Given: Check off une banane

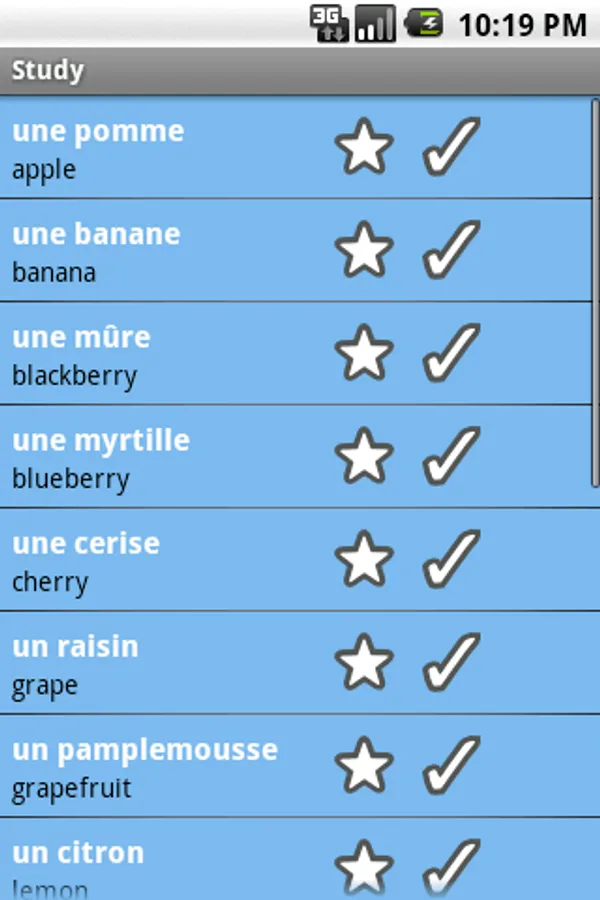Looking at the screenshot, I should tap(450, 250).
